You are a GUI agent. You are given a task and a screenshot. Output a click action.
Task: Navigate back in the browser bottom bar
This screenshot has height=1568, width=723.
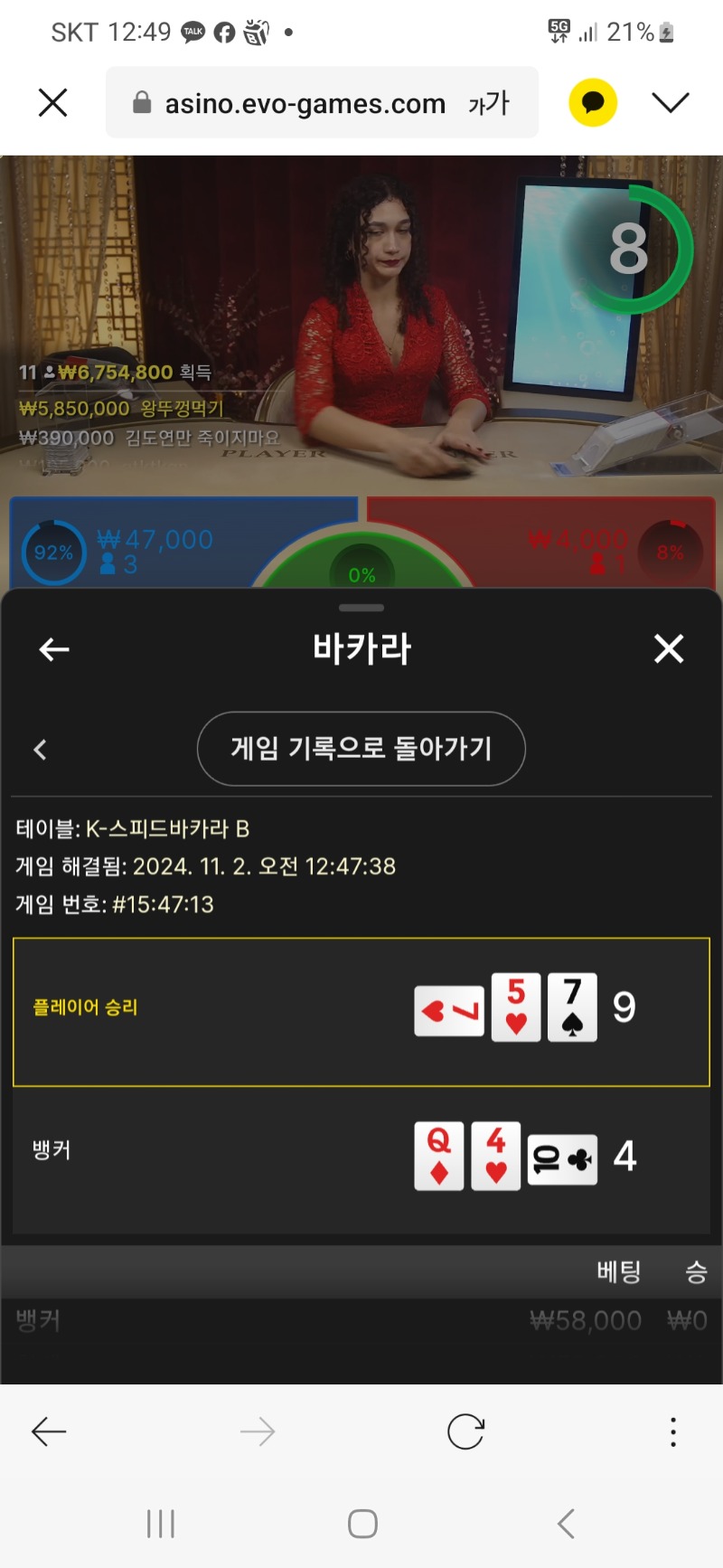(49, 1431)
